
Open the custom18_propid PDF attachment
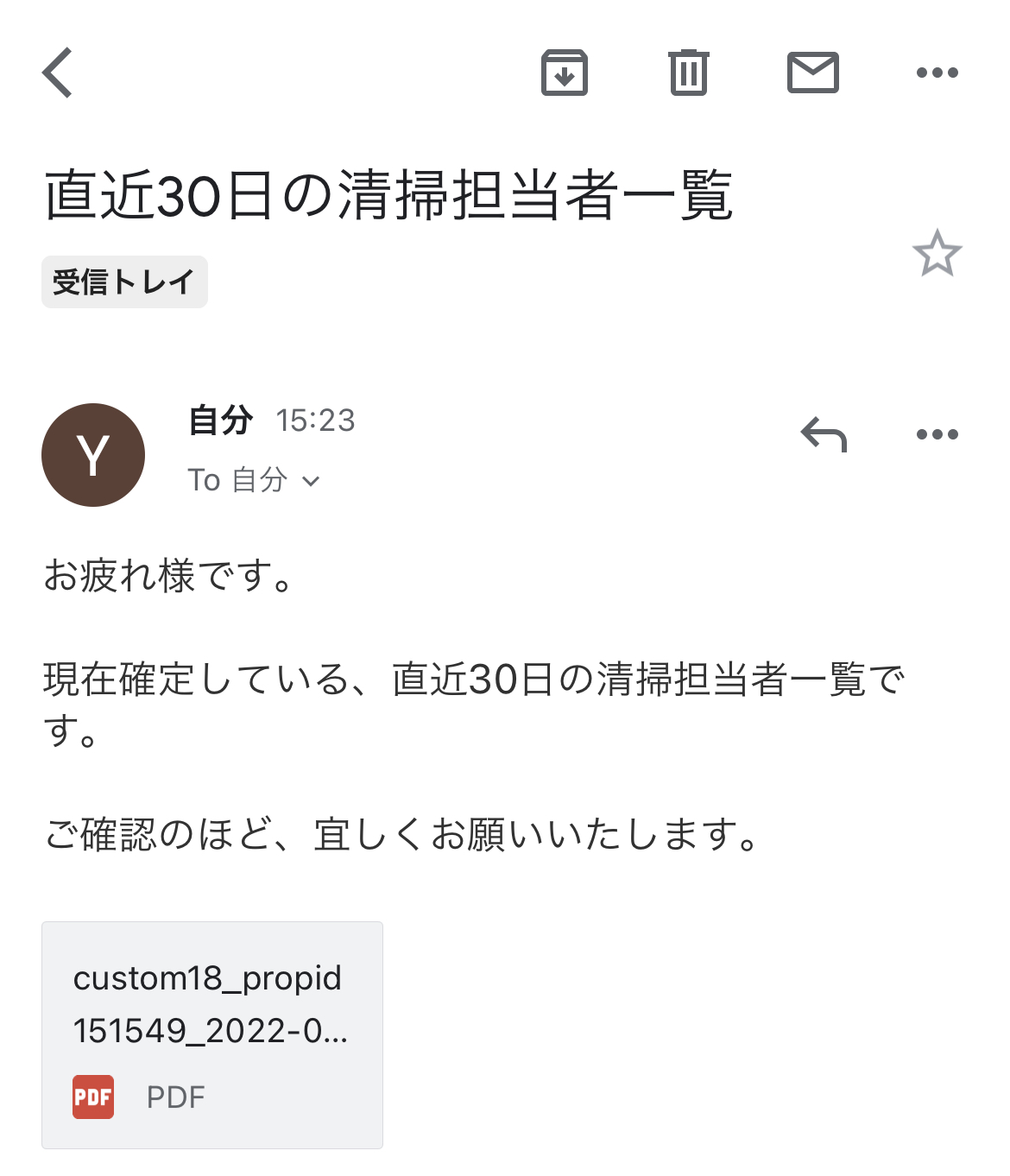coord(212,1034)
